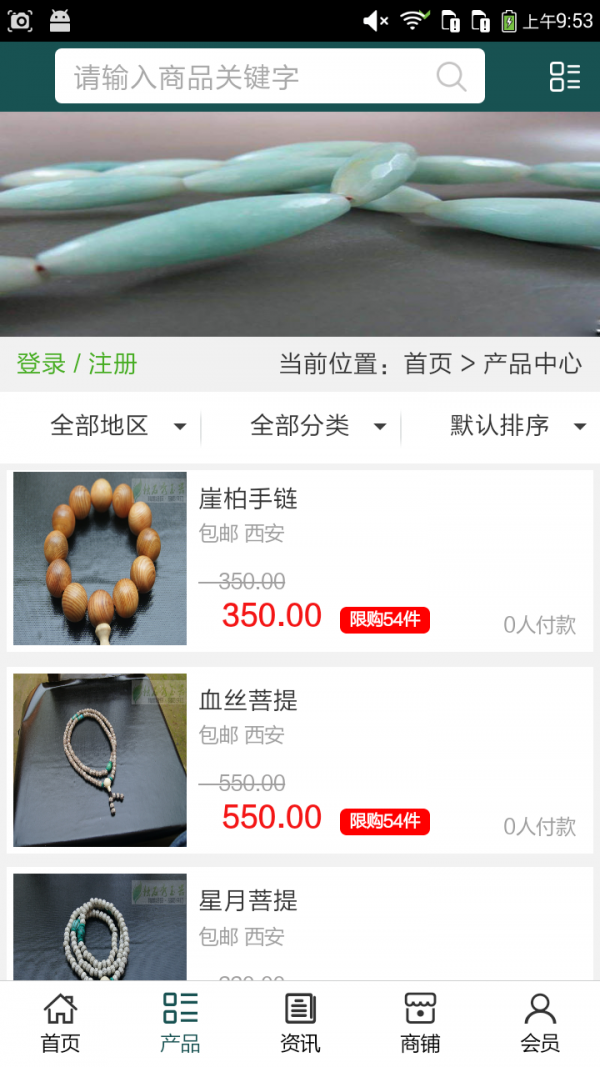The image size is (600, 1067).
Task: Switch to the 商铺 tab
Action: (x=420, y=1023)
